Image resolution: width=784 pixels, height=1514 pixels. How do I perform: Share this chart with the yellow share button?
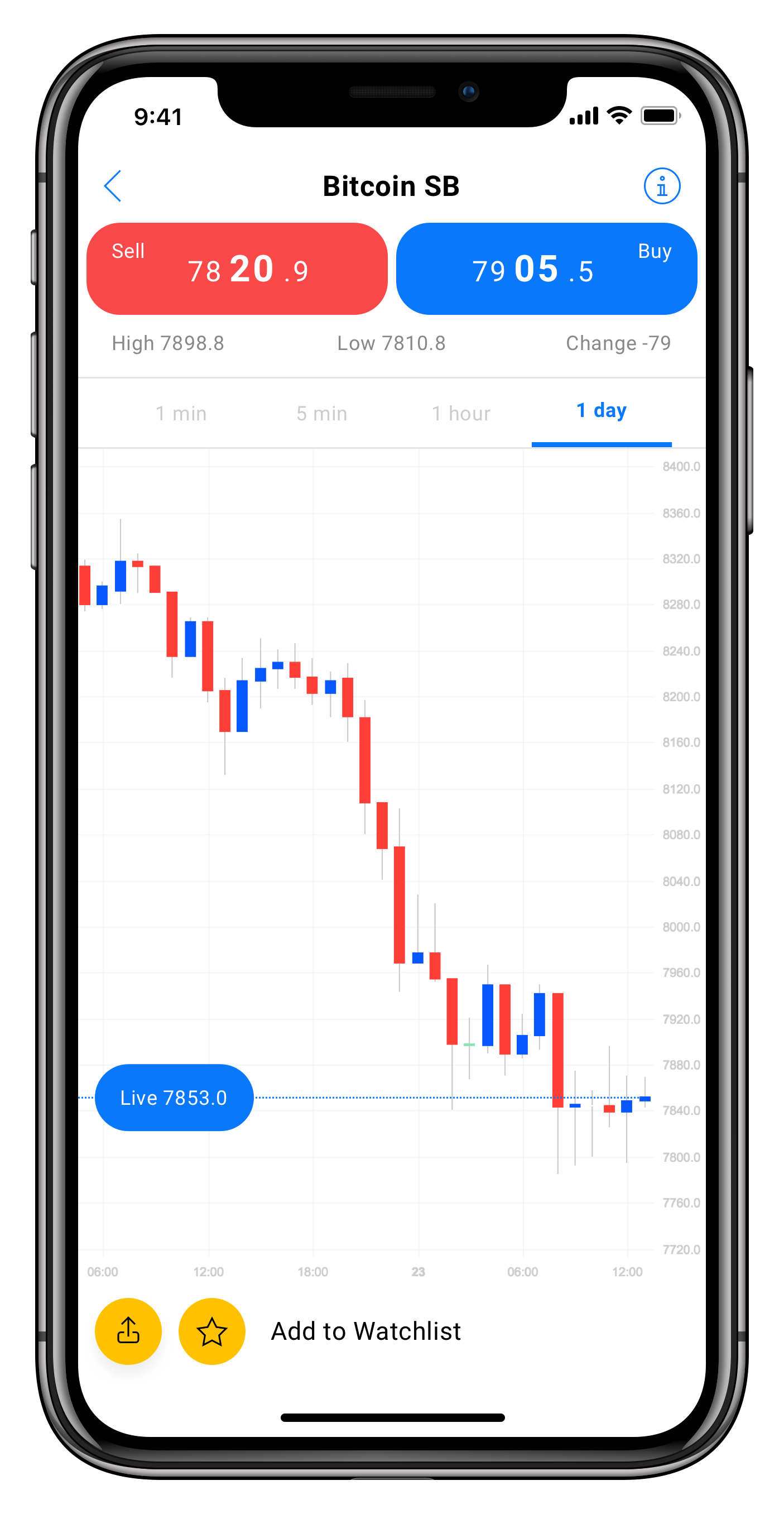tap(128, 1331)
